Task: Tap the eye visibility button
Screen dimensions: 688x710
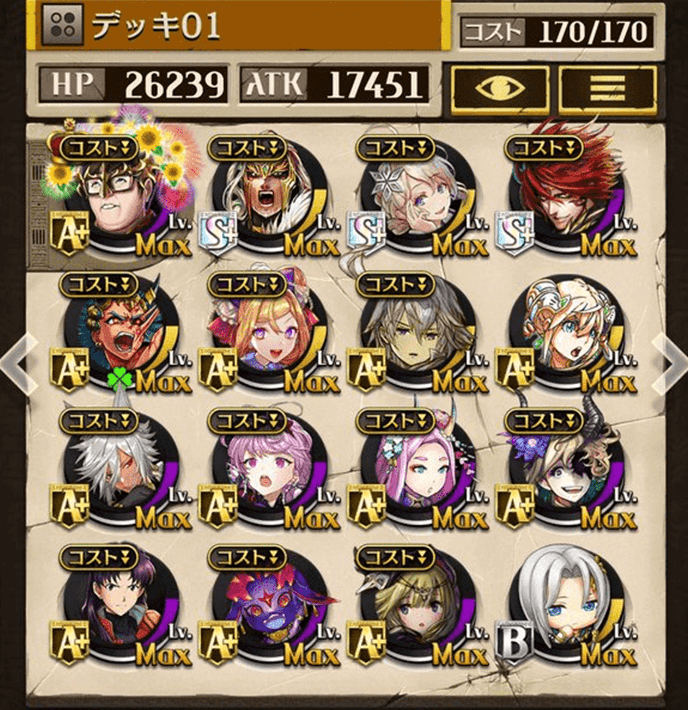Action: (498, 89)
